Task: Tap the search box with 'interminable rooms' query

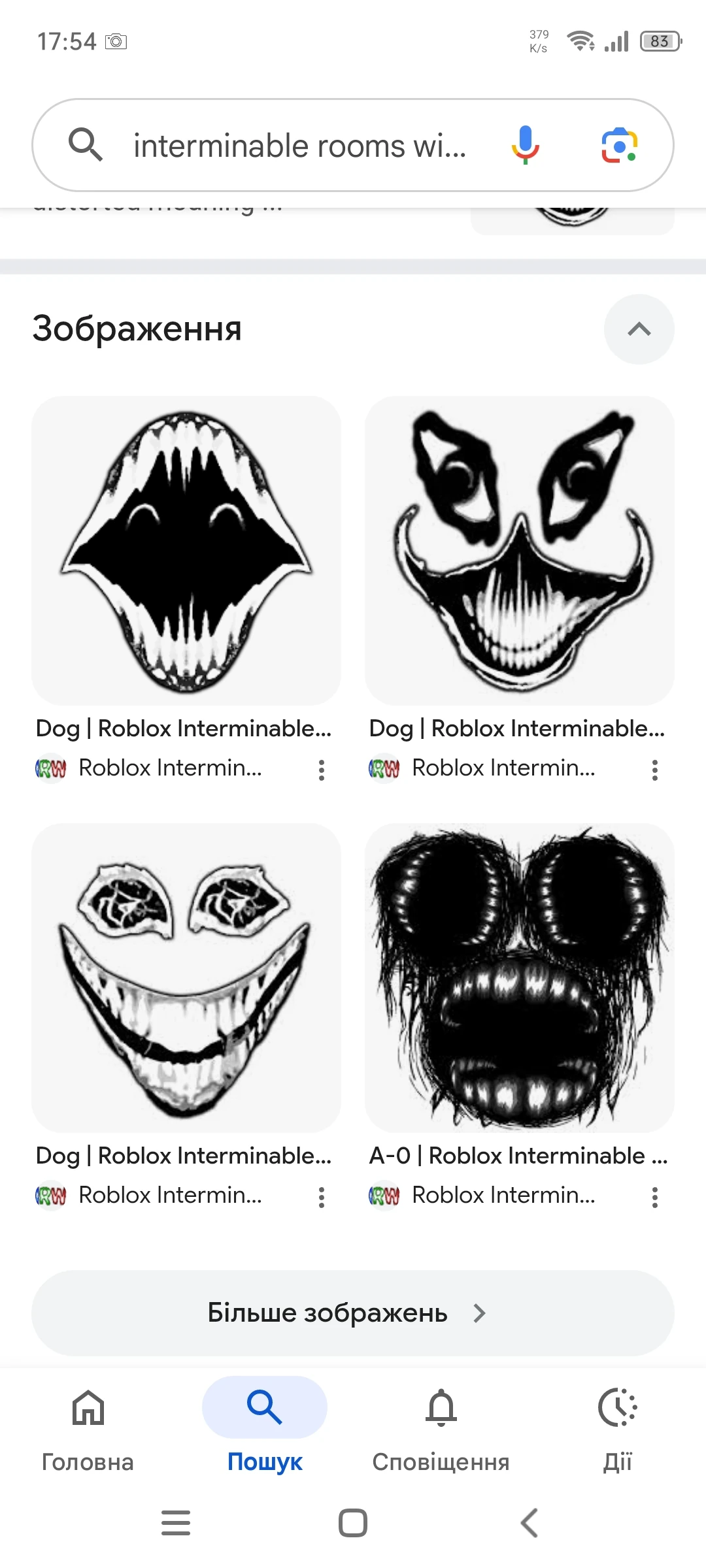Action: click(299, 145)
